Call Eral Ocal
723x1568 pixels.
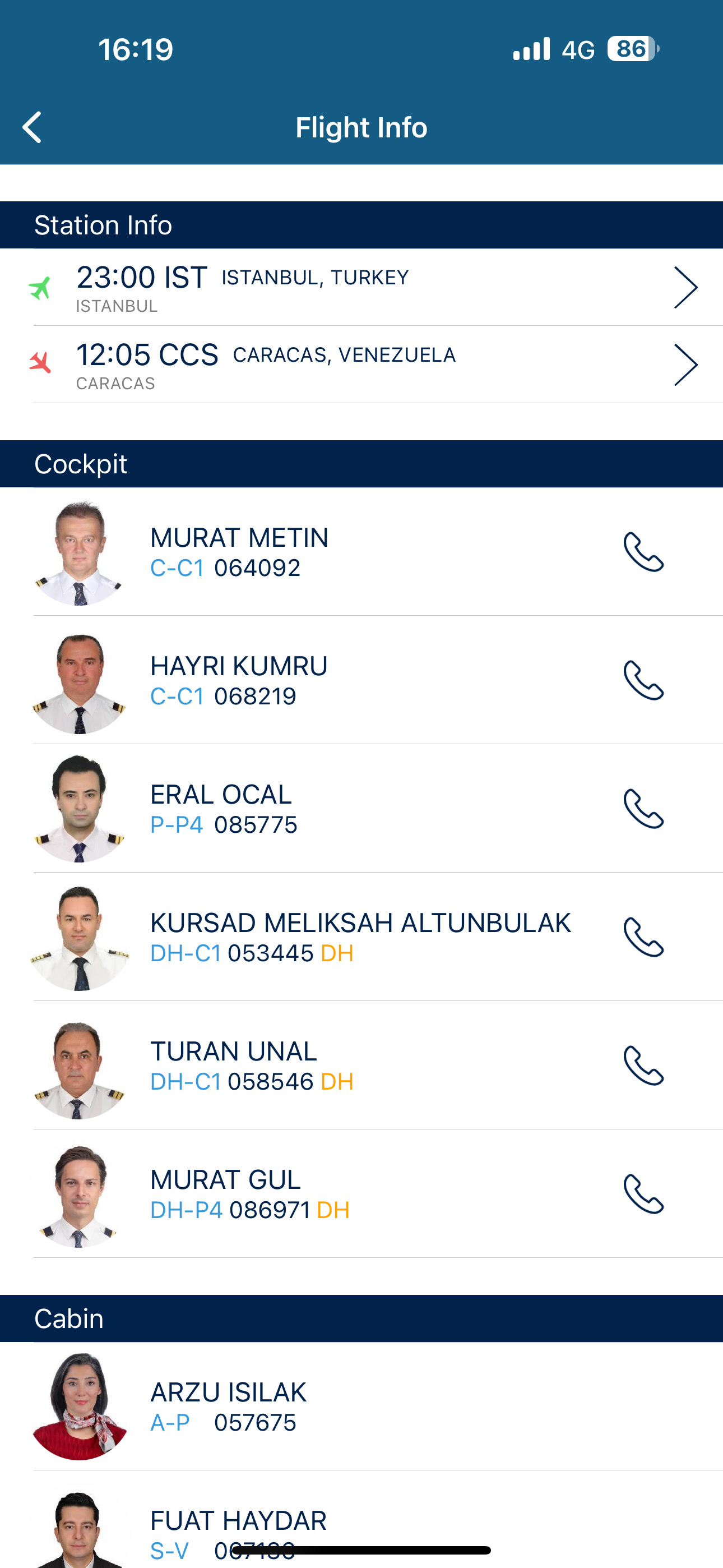pyautogui.click(x=643, y=809)
